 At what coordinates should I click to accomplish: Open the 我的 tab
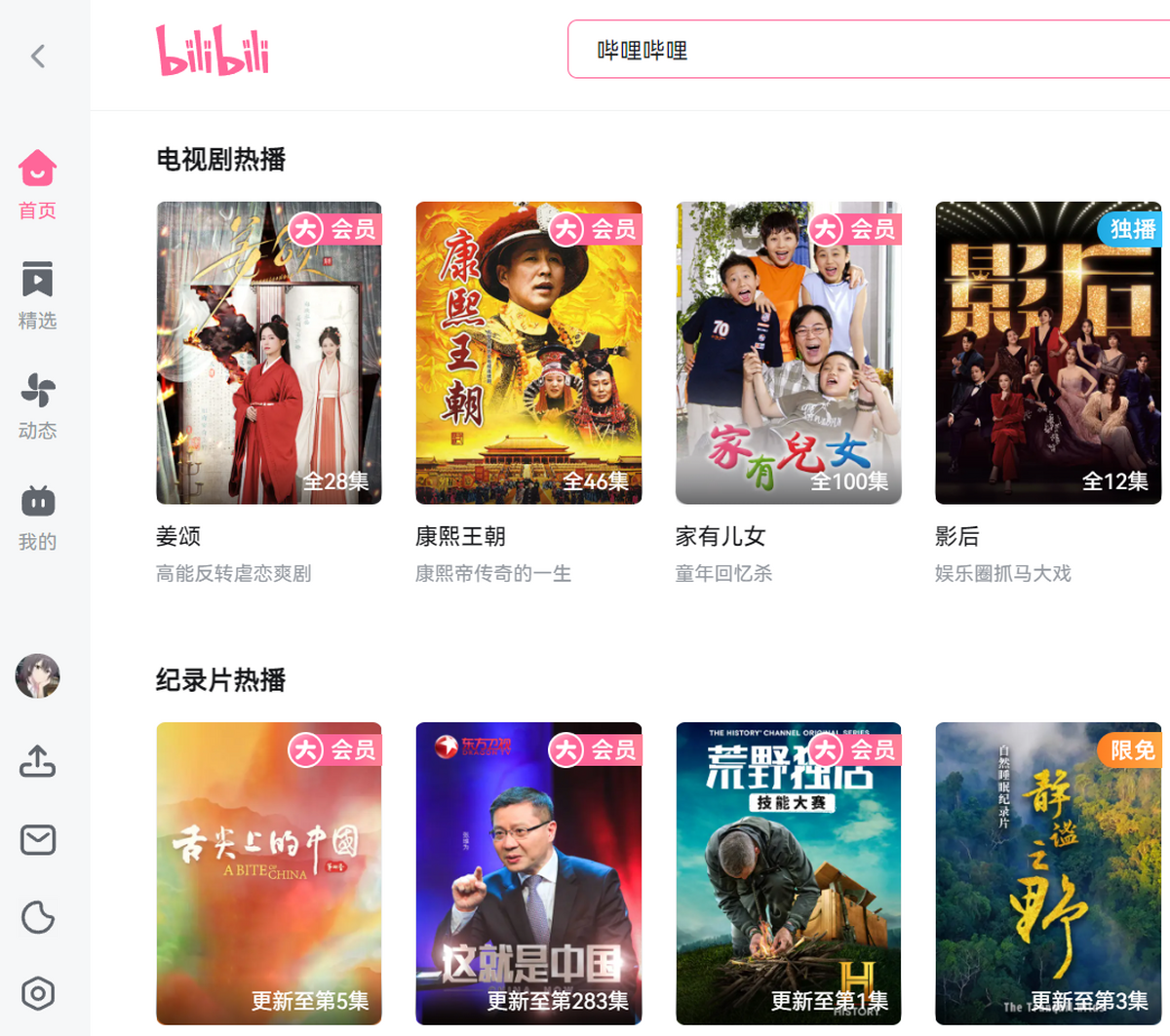(37, 516)
